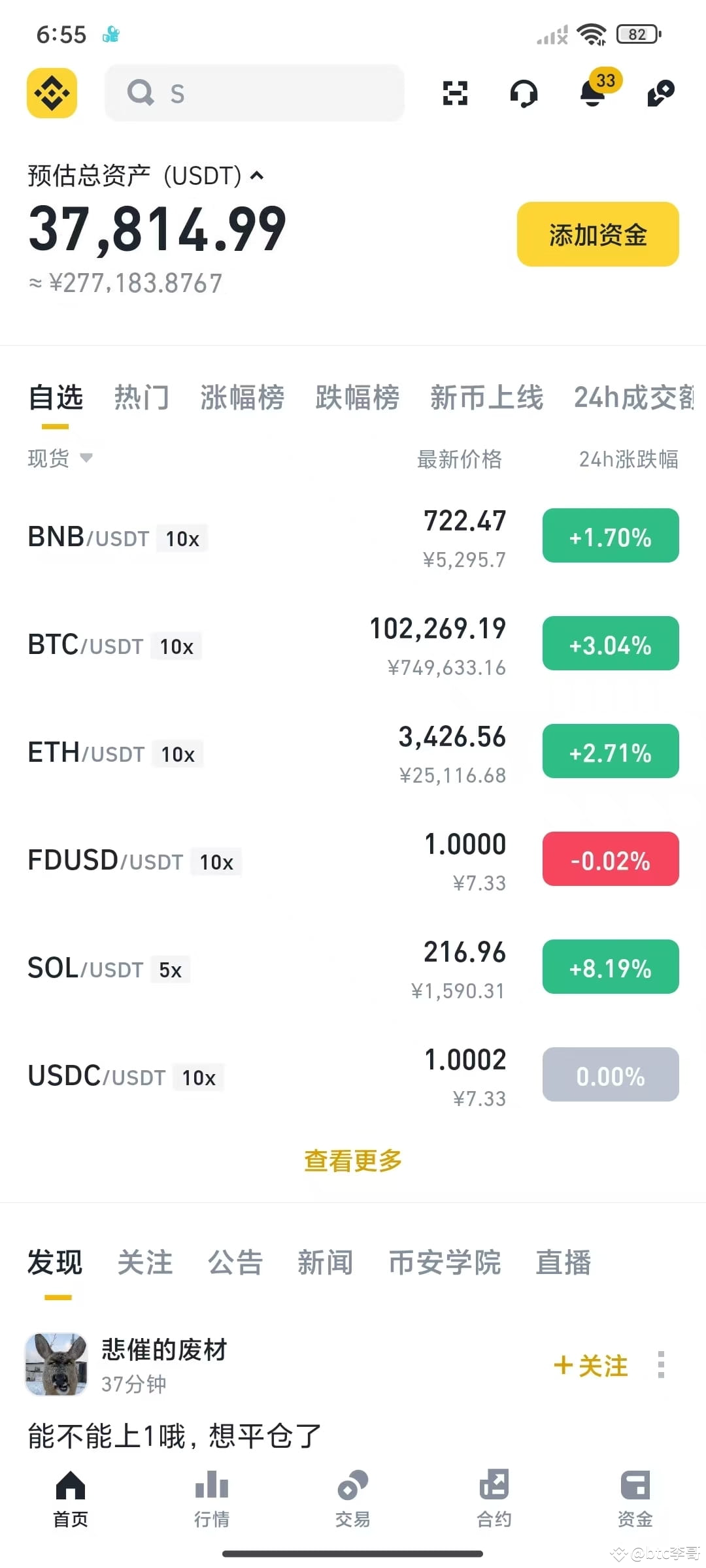This screenshot has width=706, height=1568.
Task: Switch to the 热门 tab
Action: coord(142,397)
